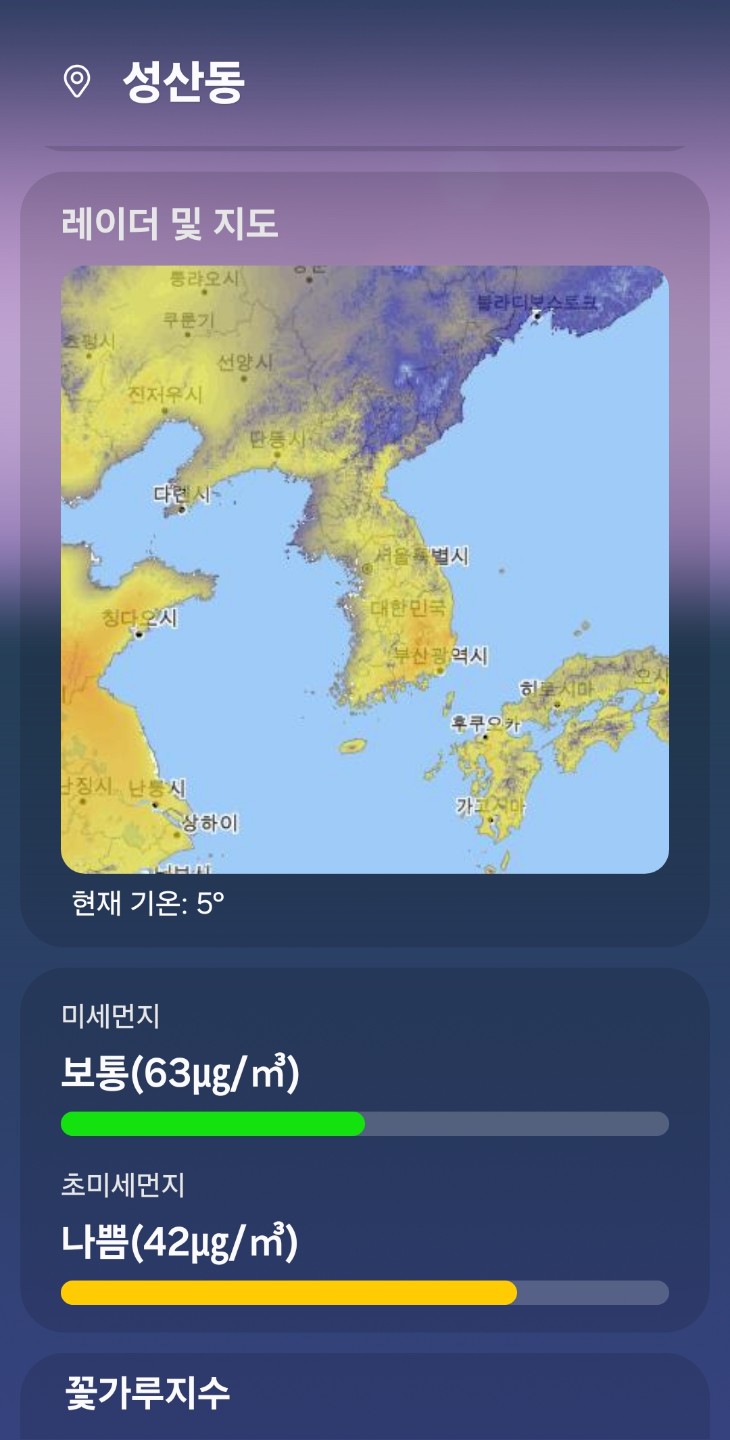Image resolution: width=730 pixels, height=1440 pixels.
Task: Click the yellow 초미세먼지 progress bar
Action: coord(289,1293)
